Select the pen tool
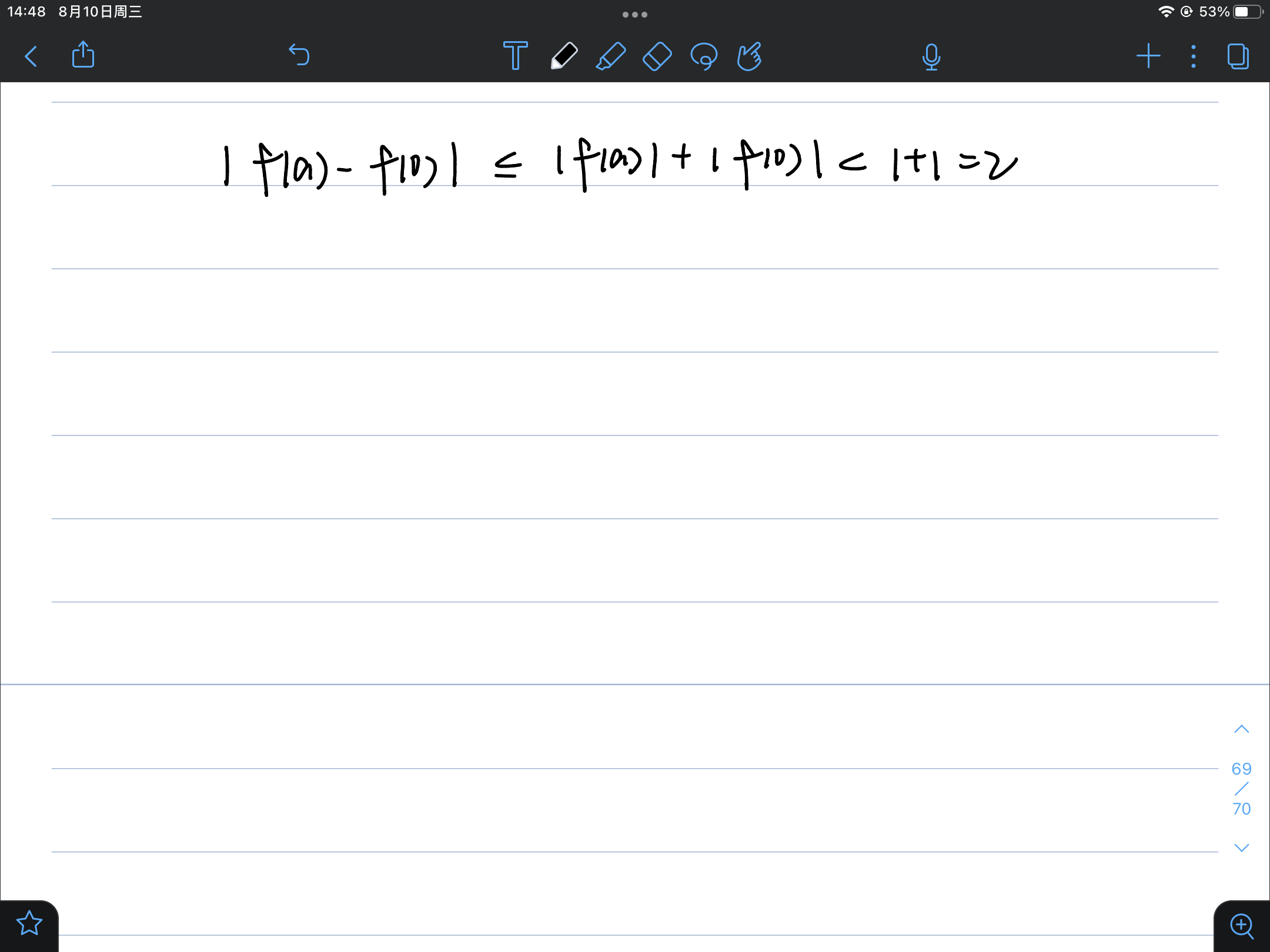Viewport: 1270px width, 952px height. (564, 56)
